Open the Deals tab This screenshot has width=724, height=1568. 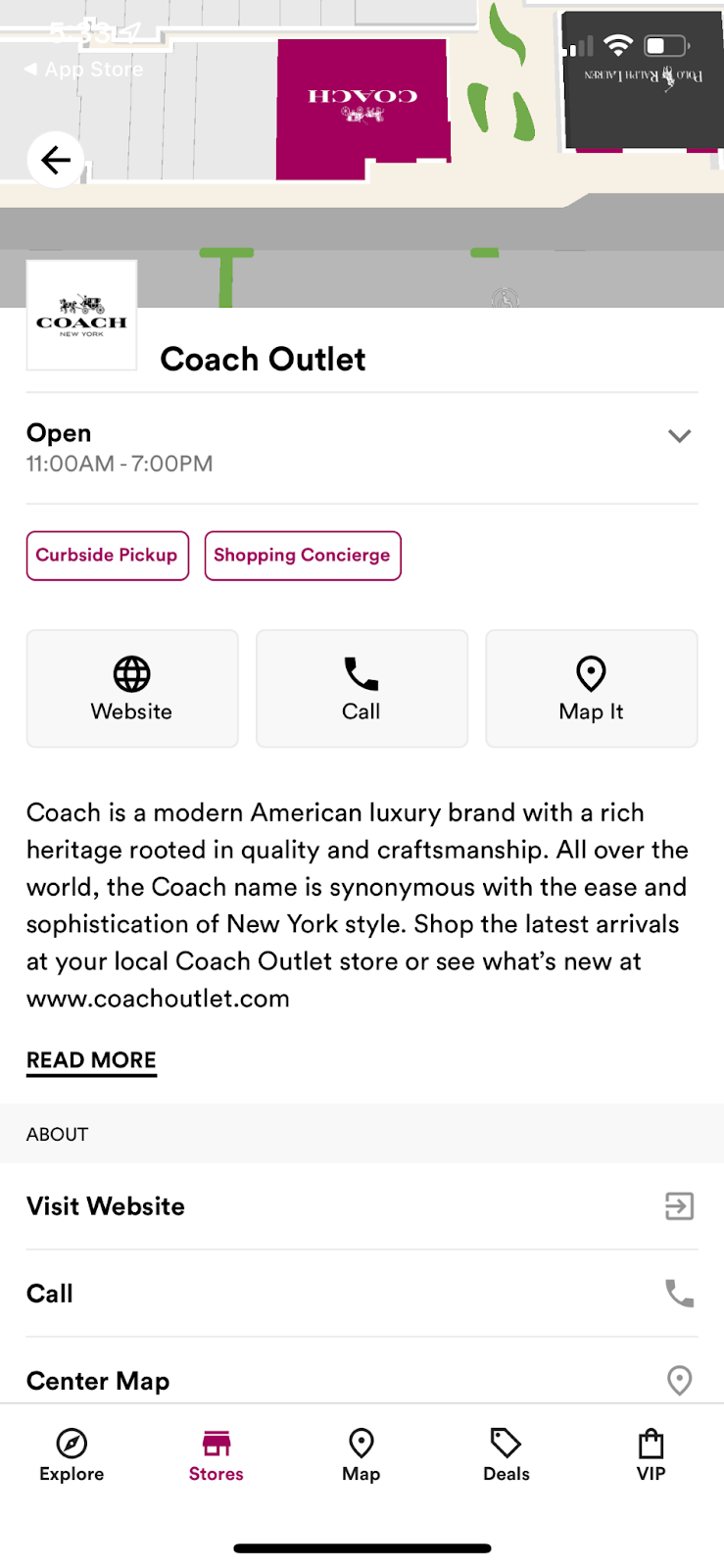coord(507,1455)
